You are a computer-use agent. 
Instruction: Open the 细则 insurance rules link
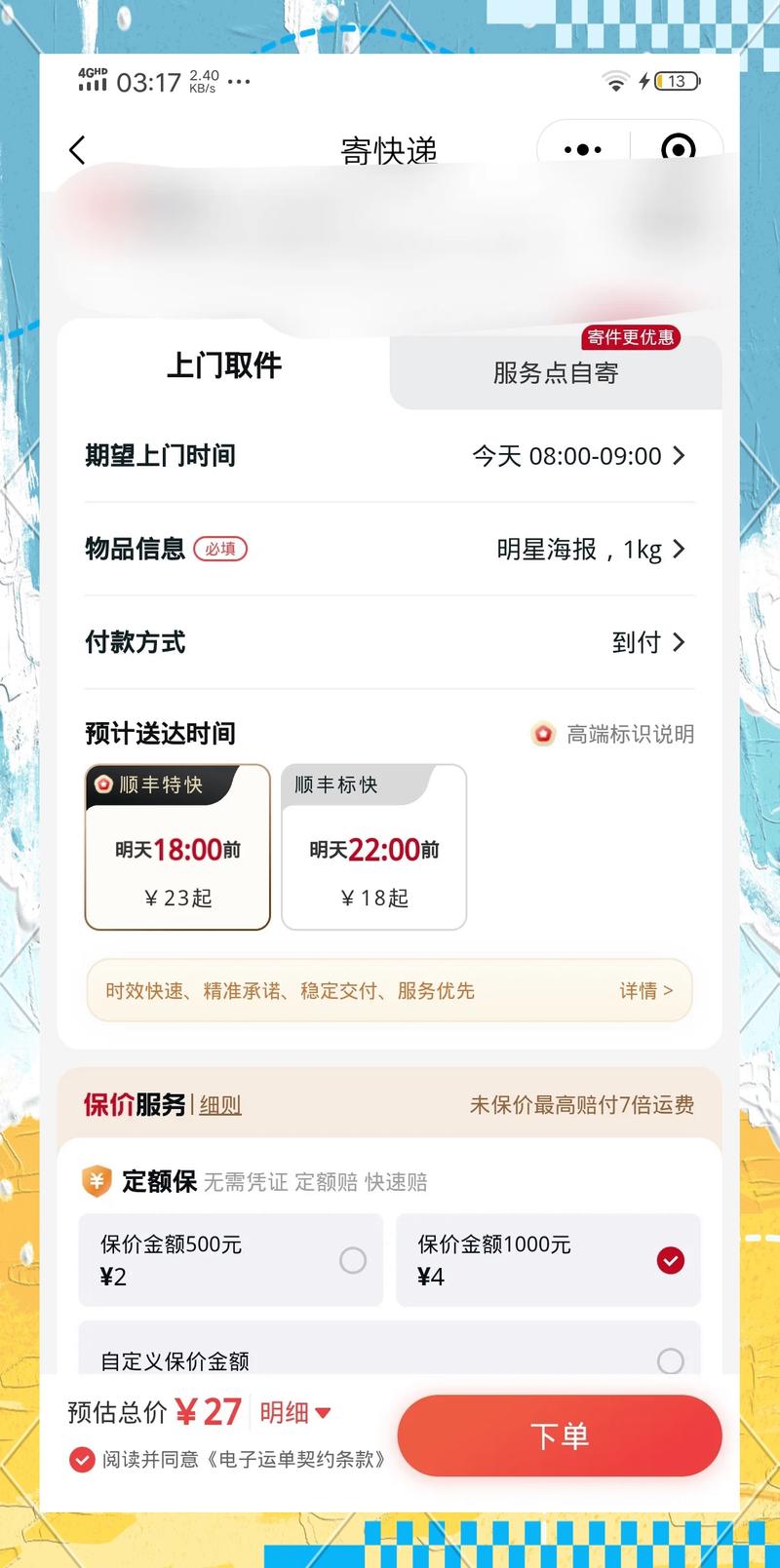point(219,1105)
